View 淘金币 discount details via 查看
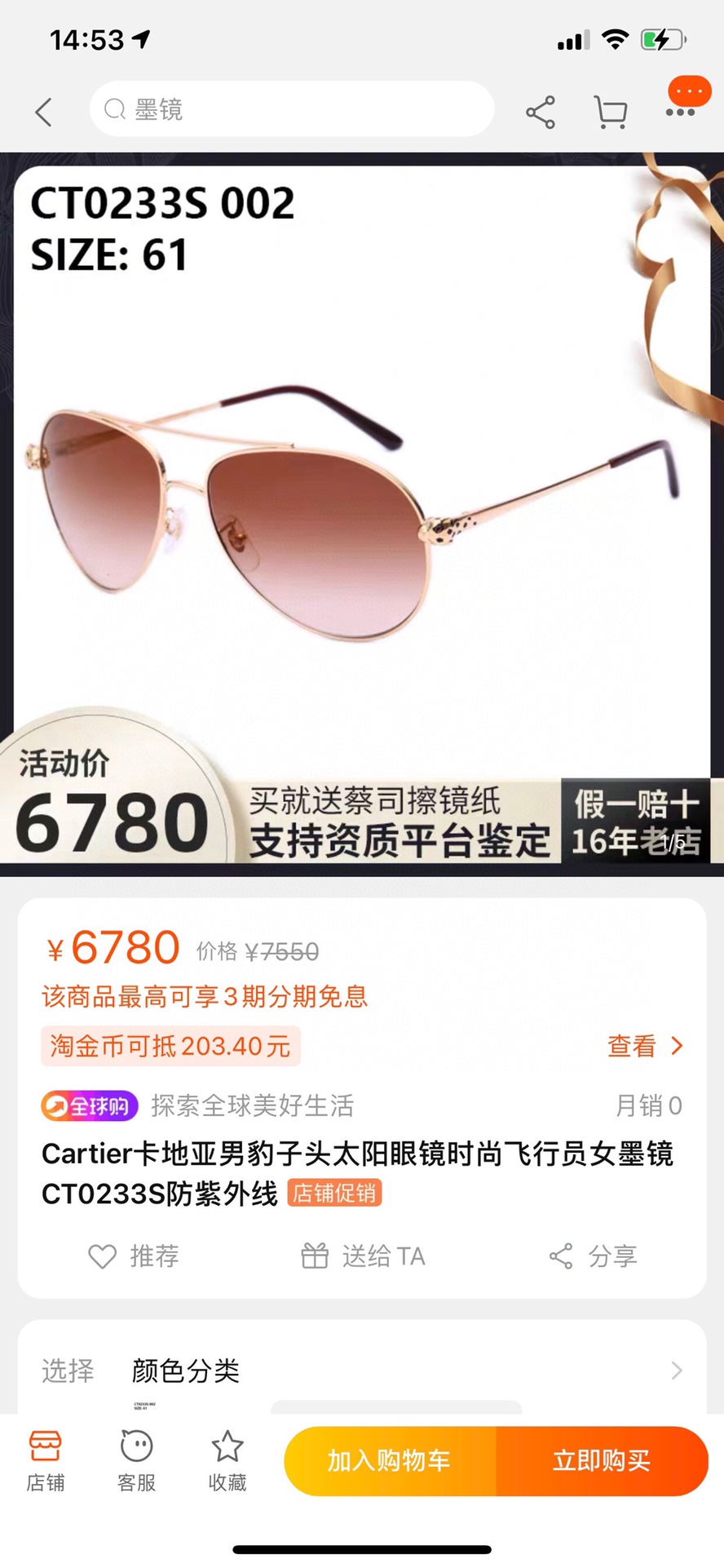The height and width of the screenshot is (1568, 724). pyautogui.click(x=644, y=1046)
